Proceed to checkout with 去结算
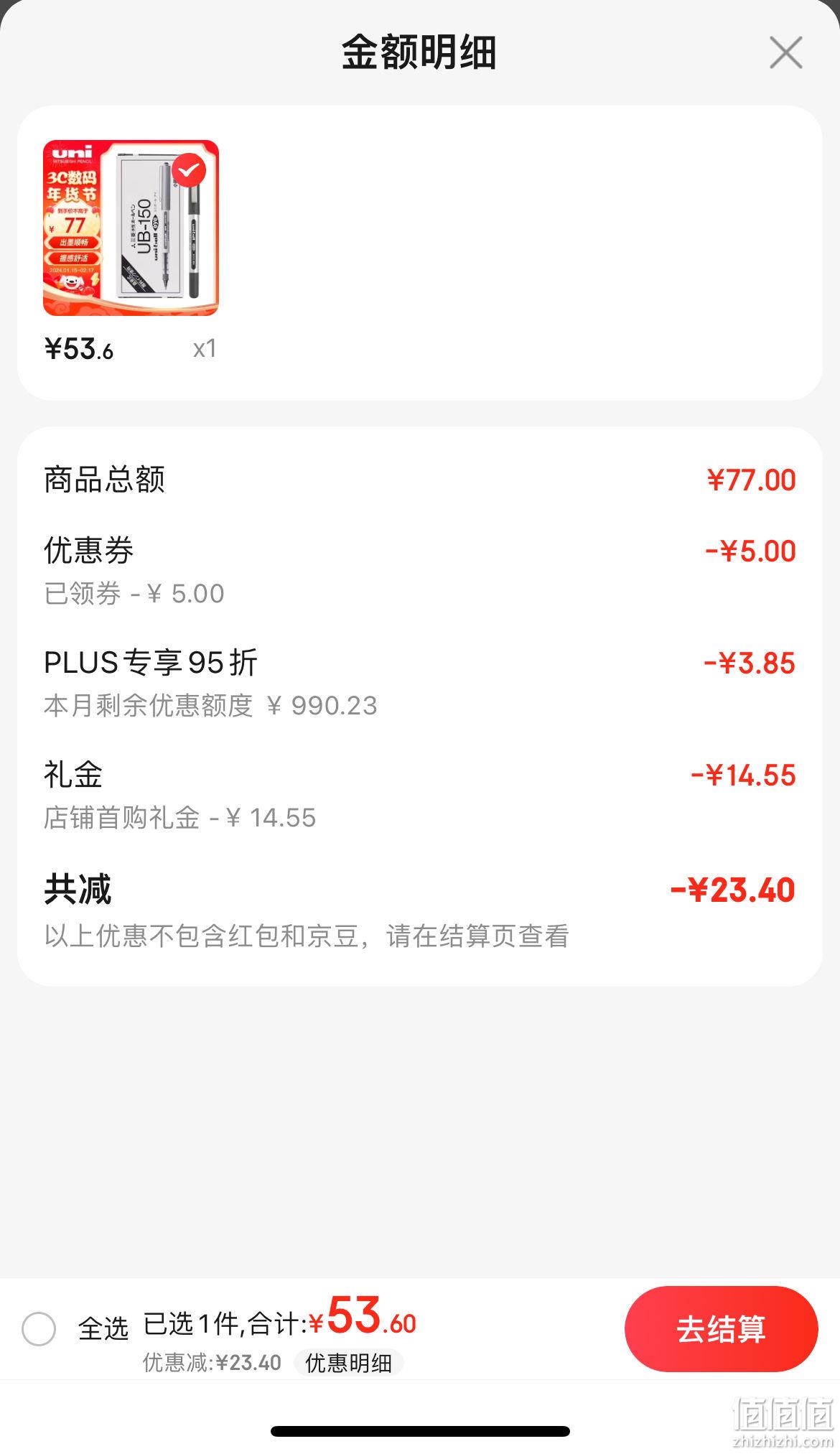Image resolution: width=840 pixels, height=1454 pixels. [x=721, y=1328]
